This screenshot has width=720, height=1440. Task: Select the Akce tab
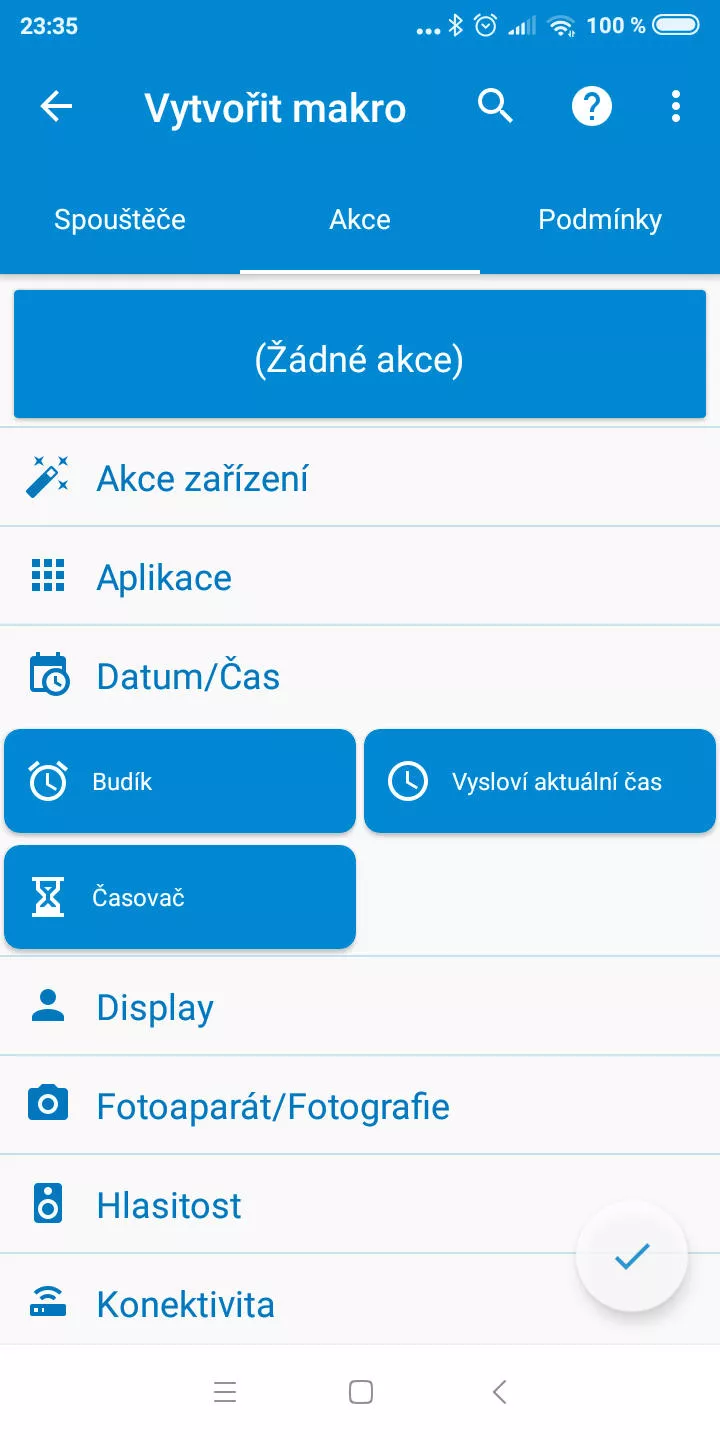[x=360, y=220]
